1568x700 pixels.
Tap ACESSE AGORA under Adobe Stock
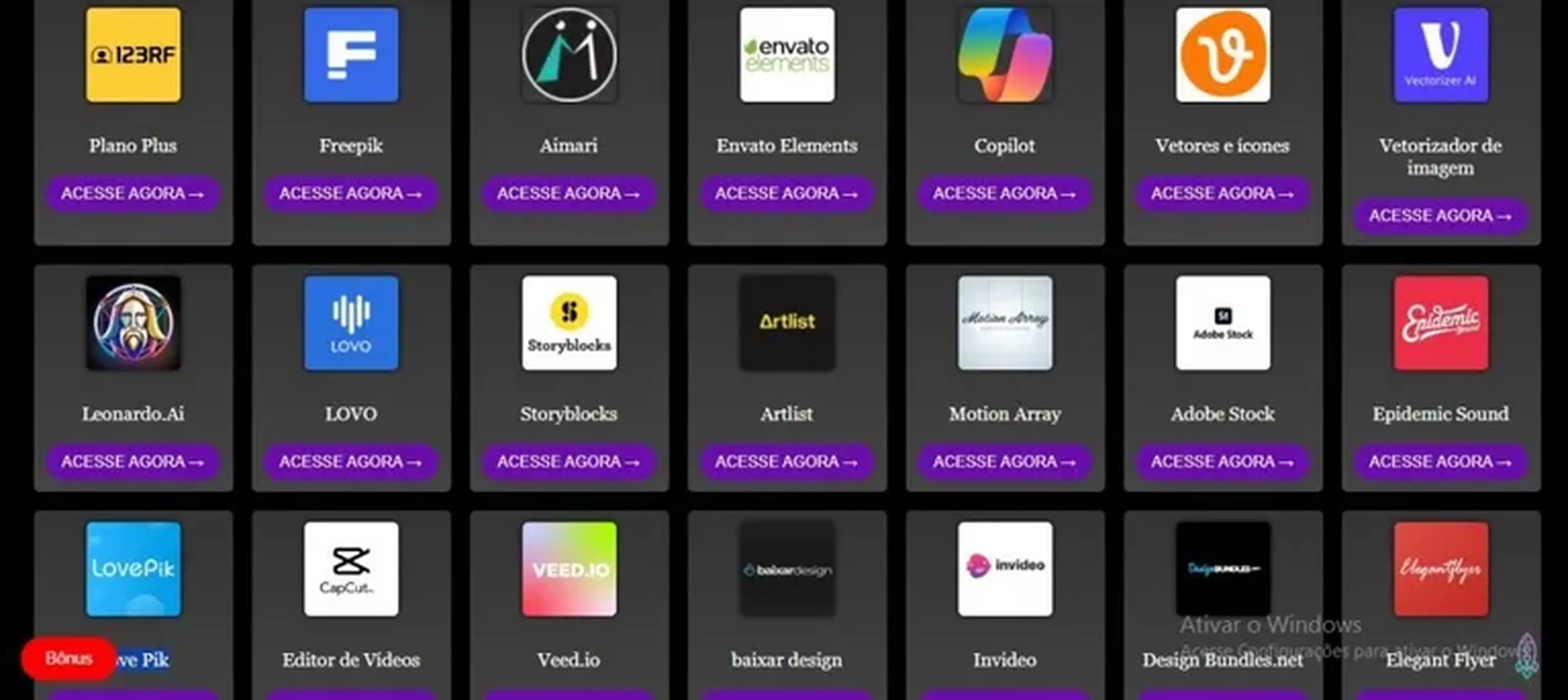click(x=1222, y=462)
